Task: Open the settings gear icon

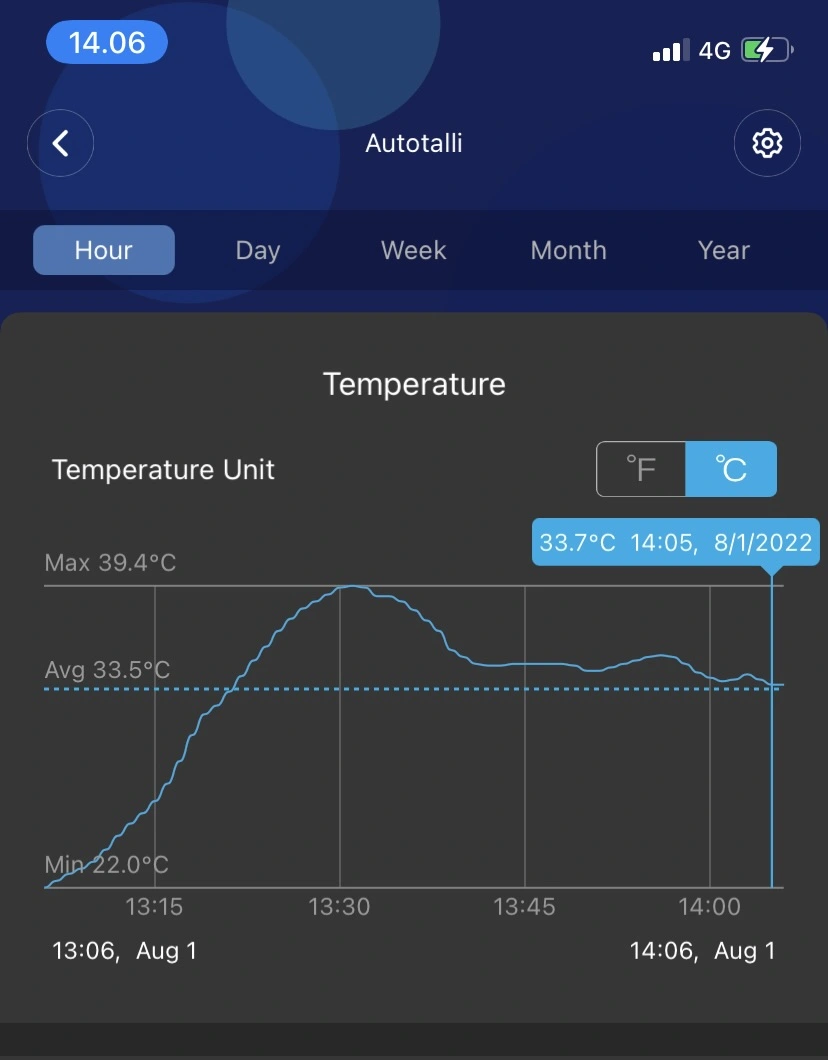Action: 767,143
